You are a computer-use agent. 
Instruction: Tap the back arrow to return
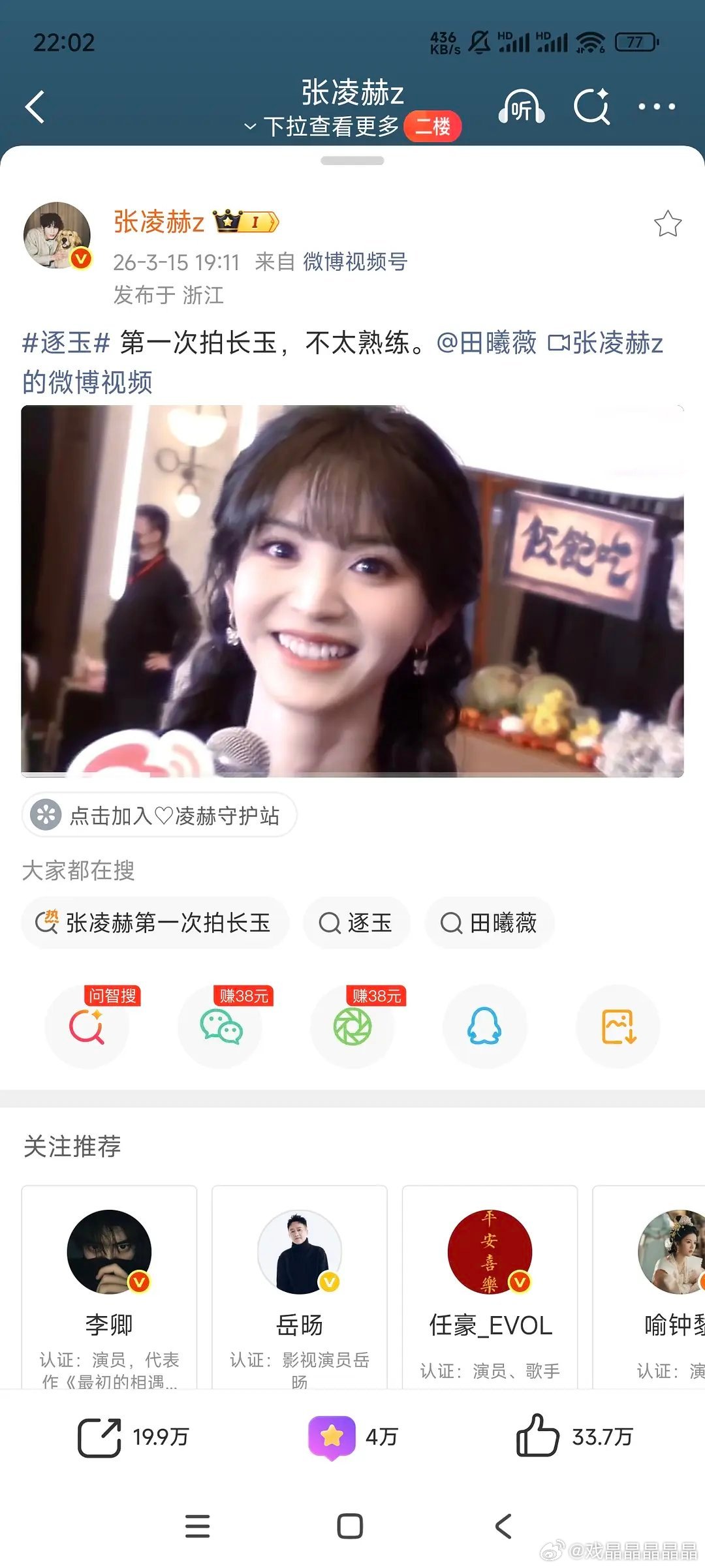(x=34, y=106)
